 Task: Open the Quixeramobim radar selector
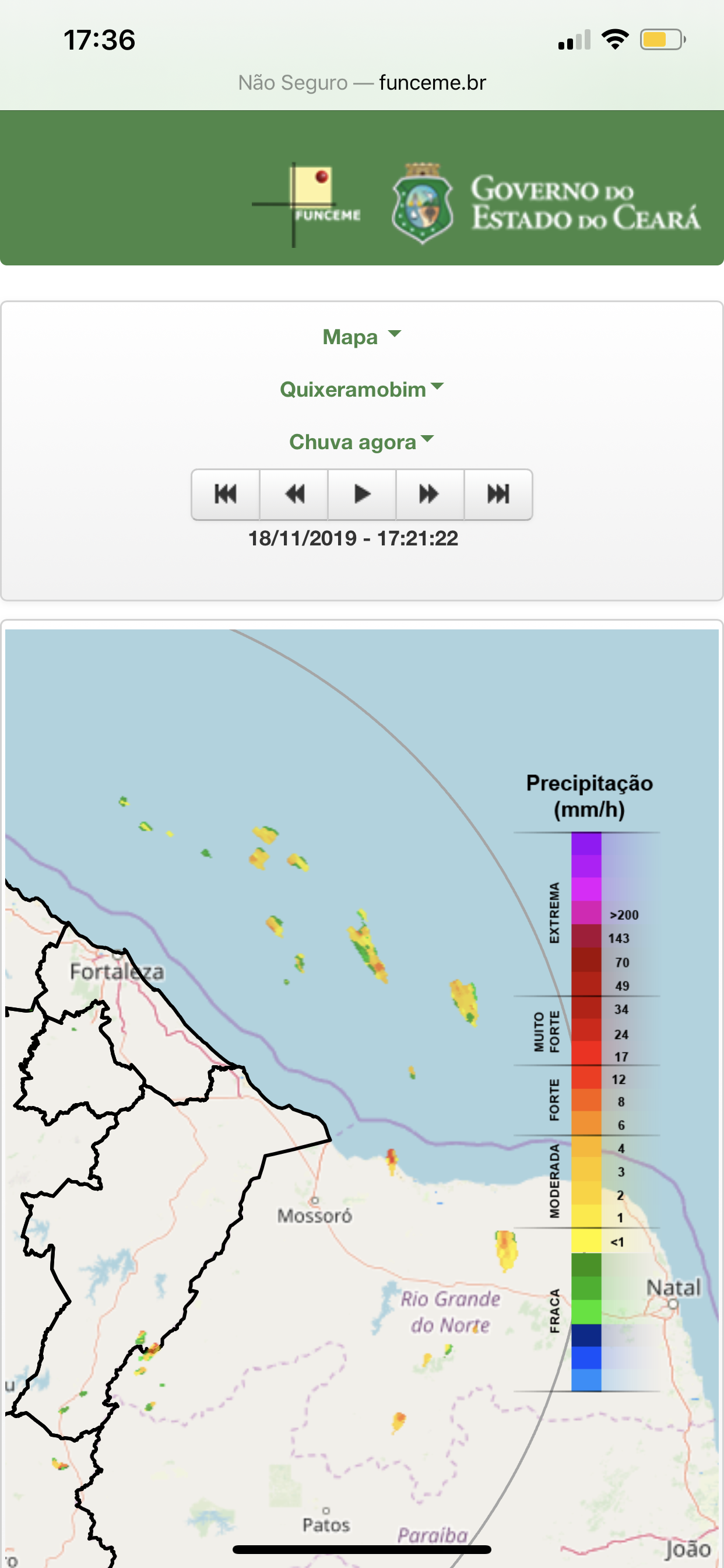click(361, 389)
